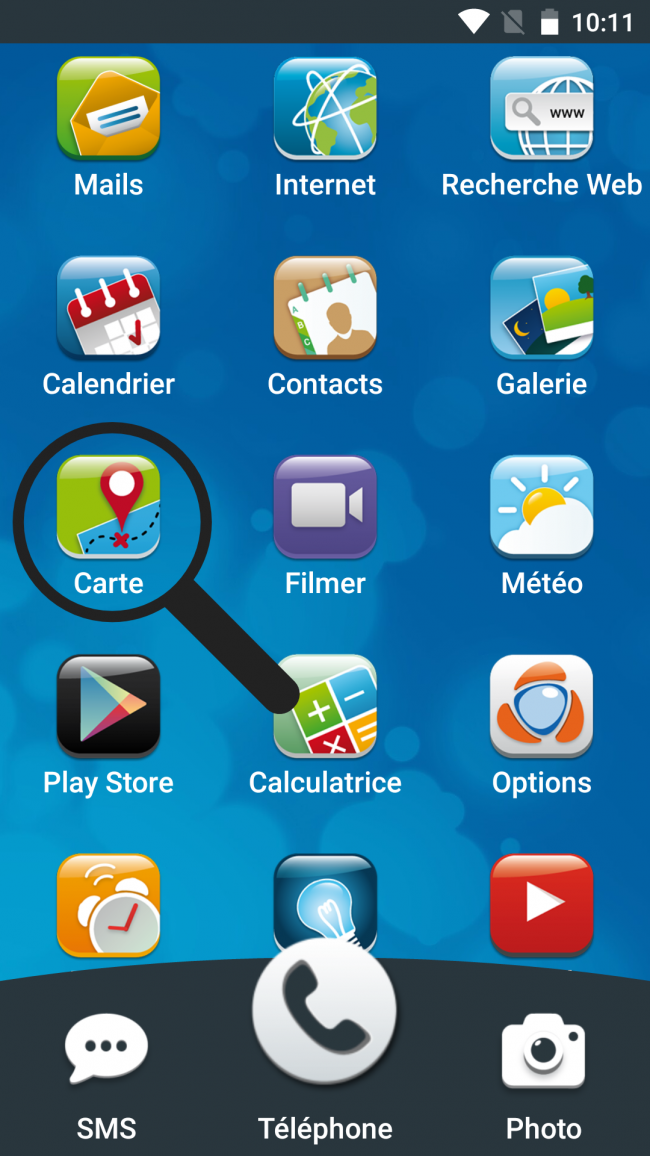Launch the Carte maps app
Viewport: 650px width, 1156px height.
108,506
